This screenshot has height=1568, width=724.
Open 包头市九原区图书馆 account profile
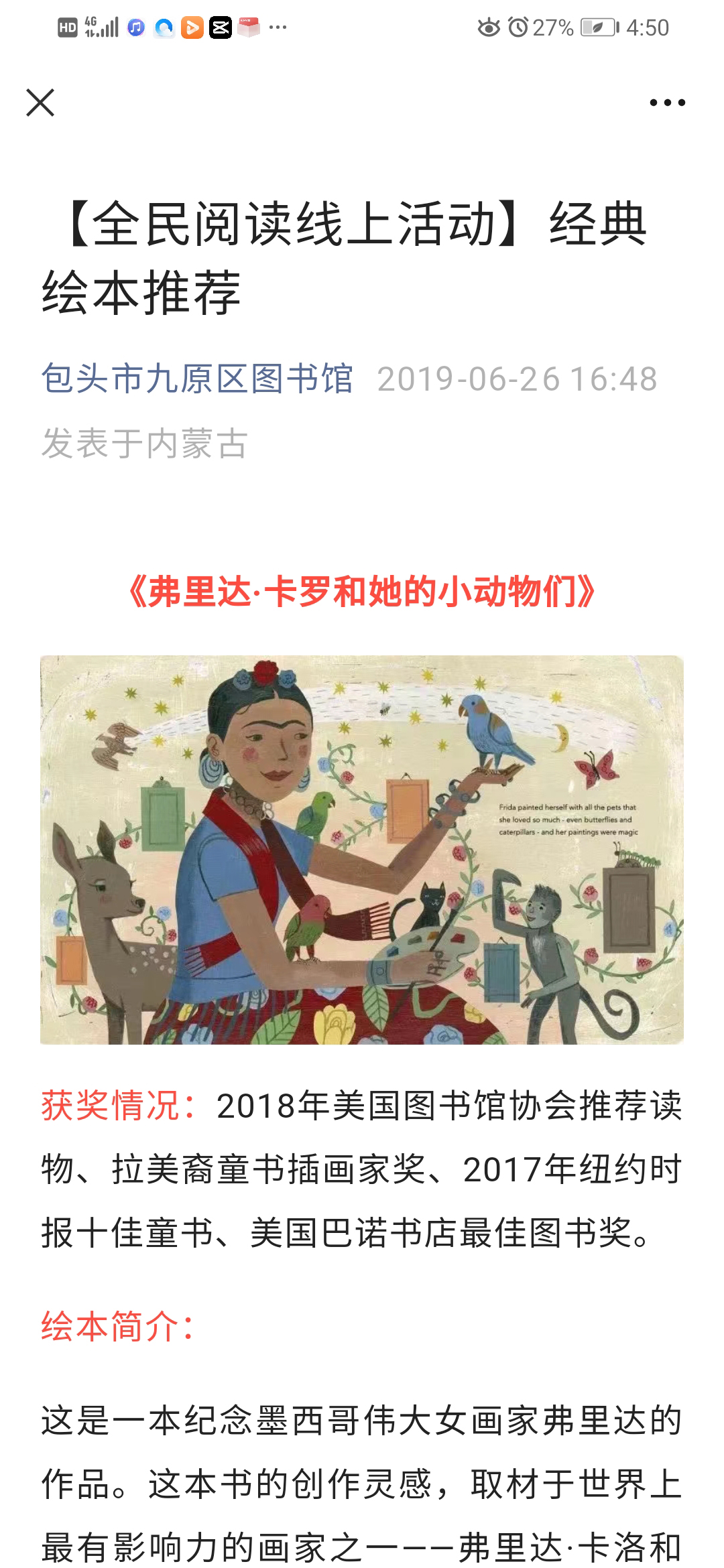[x=196, y=379]
